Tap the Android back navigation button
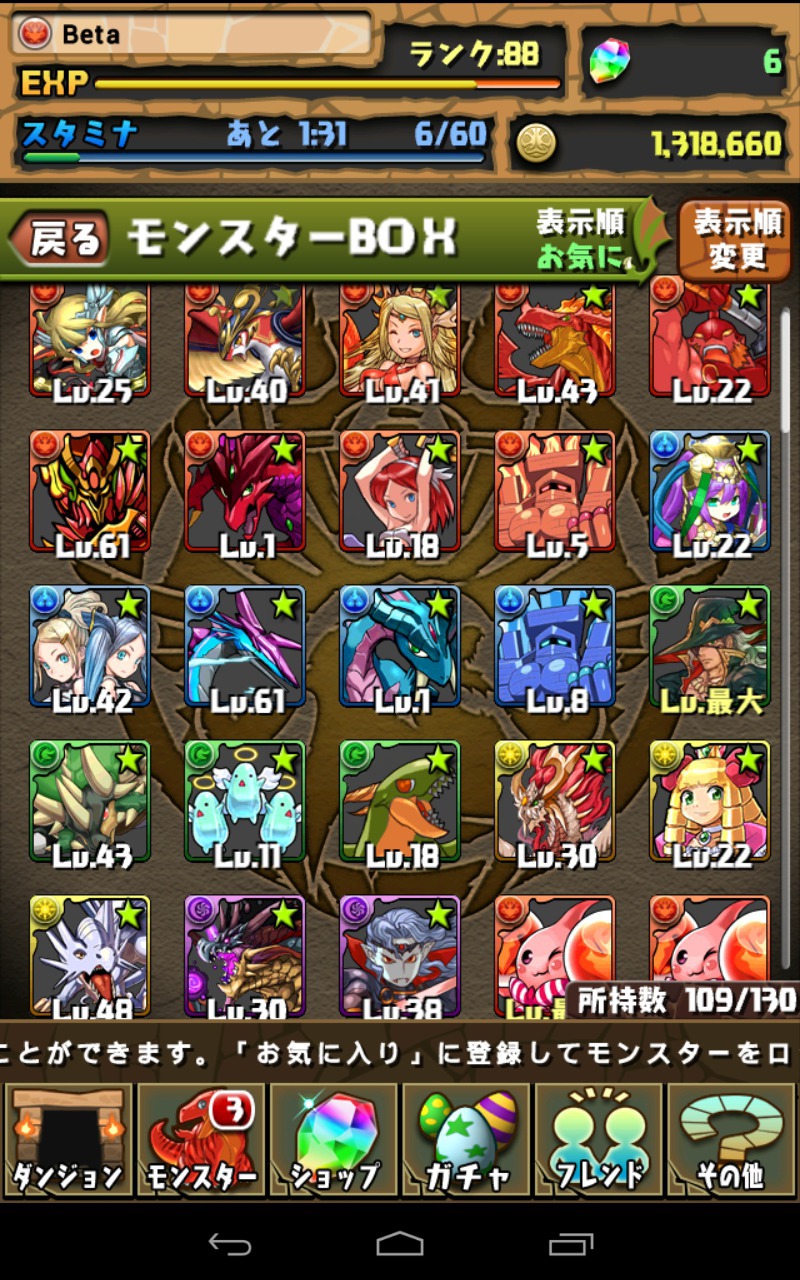This screenshot has width=800, height=1280. [x=229, y=1244]
